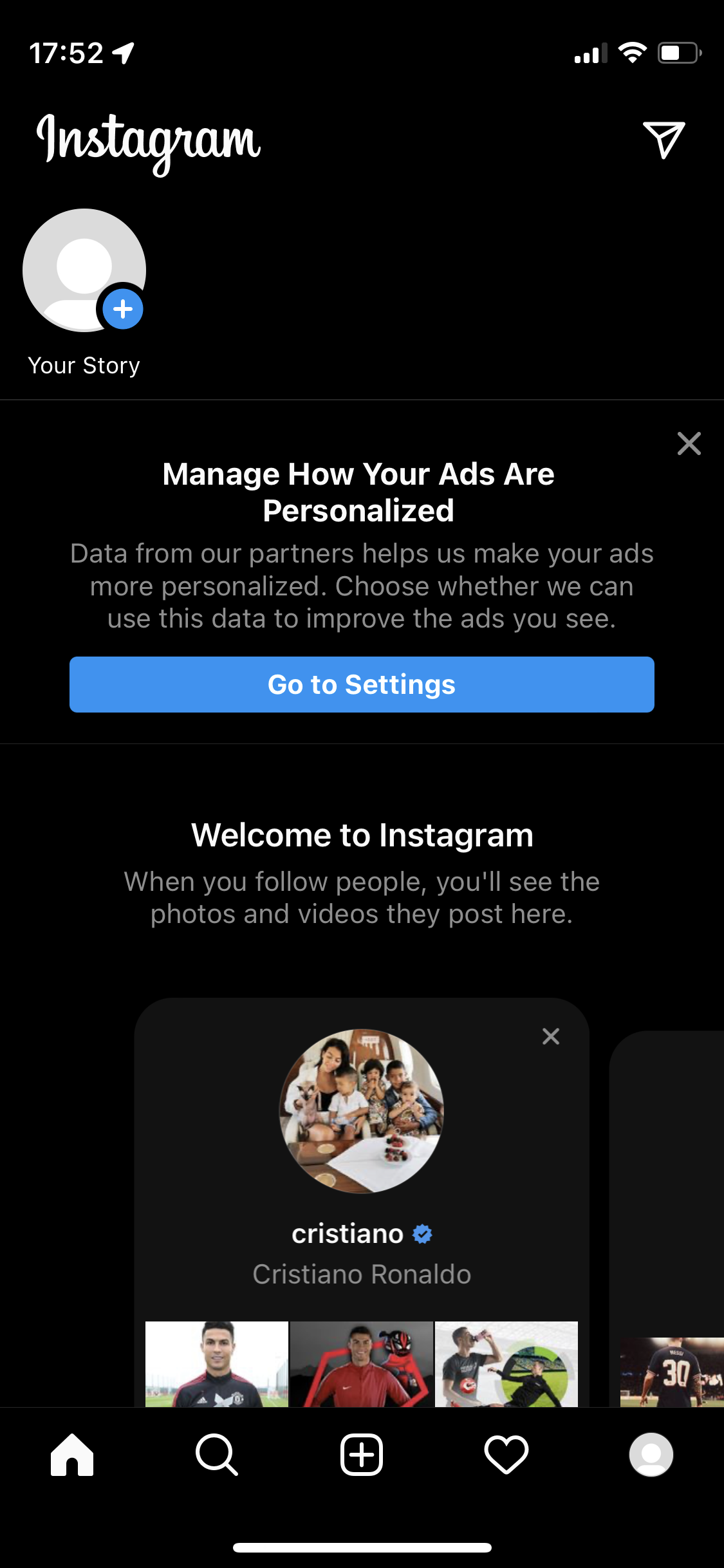This screenshot has height=1568, width=724.
Task: Dismiss the ads personalization banner
Action: coord(689,443)
